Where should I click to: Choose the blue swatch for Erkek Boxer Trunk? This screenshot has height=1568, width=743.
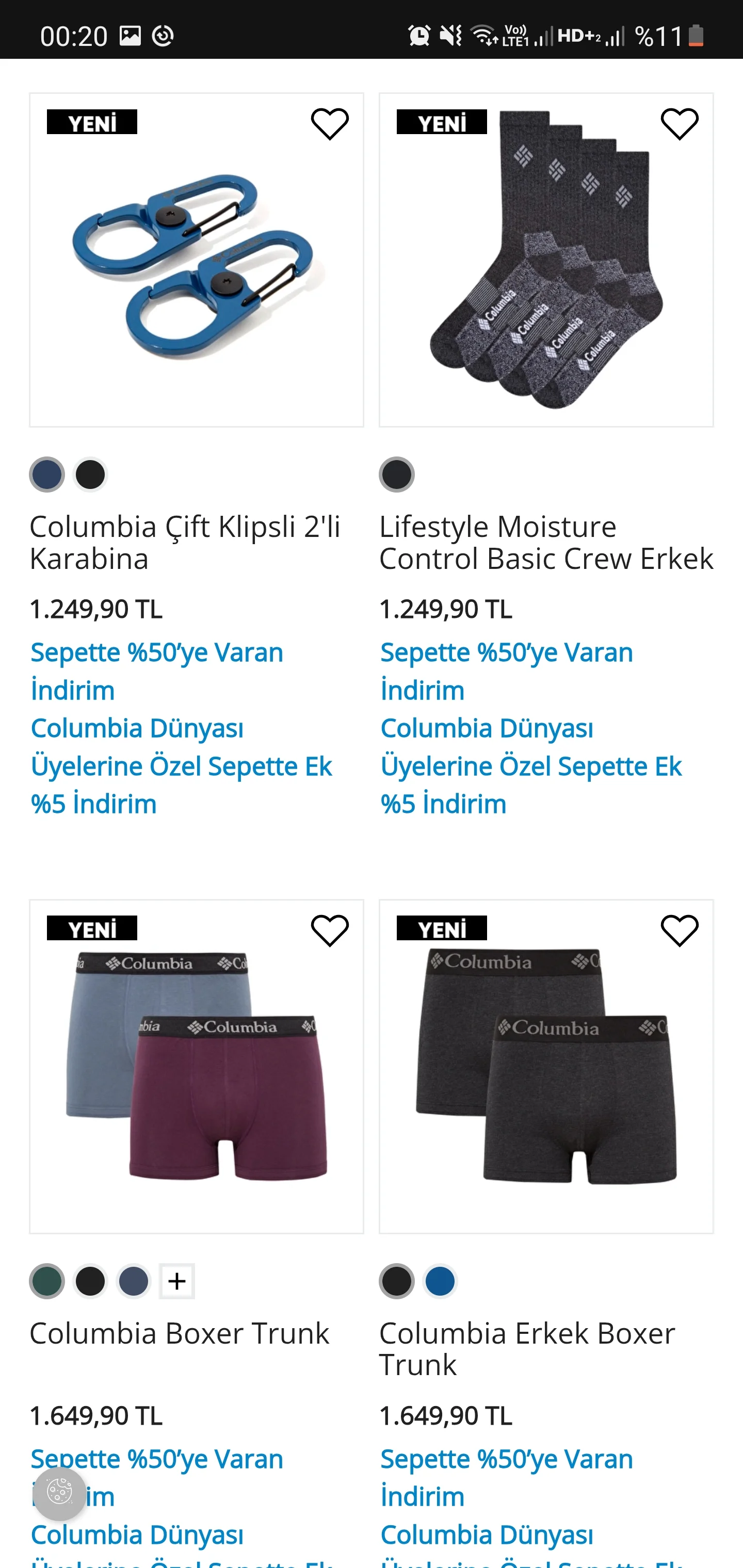440,1281
